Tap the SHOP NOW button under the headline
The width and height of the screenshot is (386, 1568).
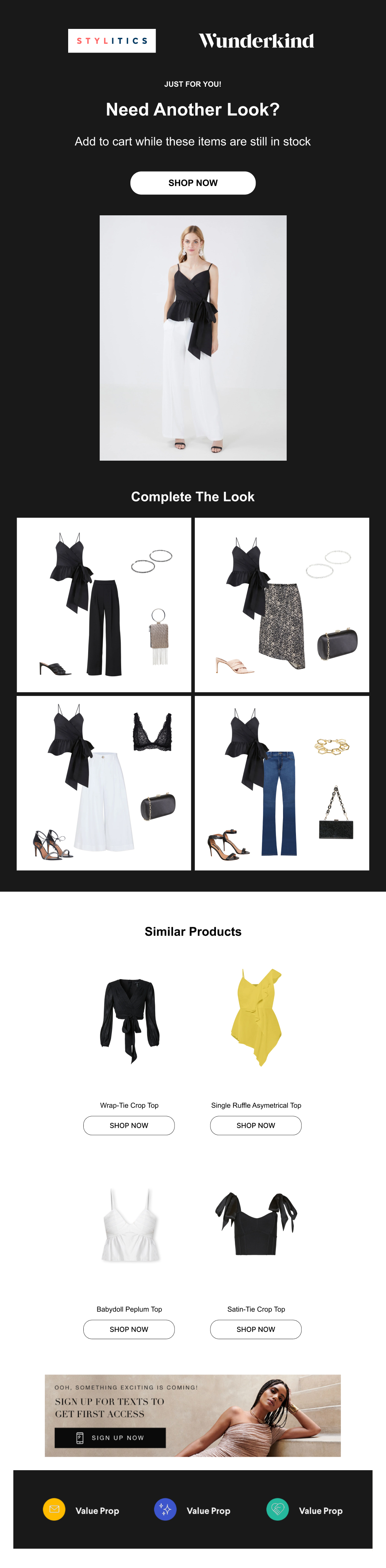(192, 183)
